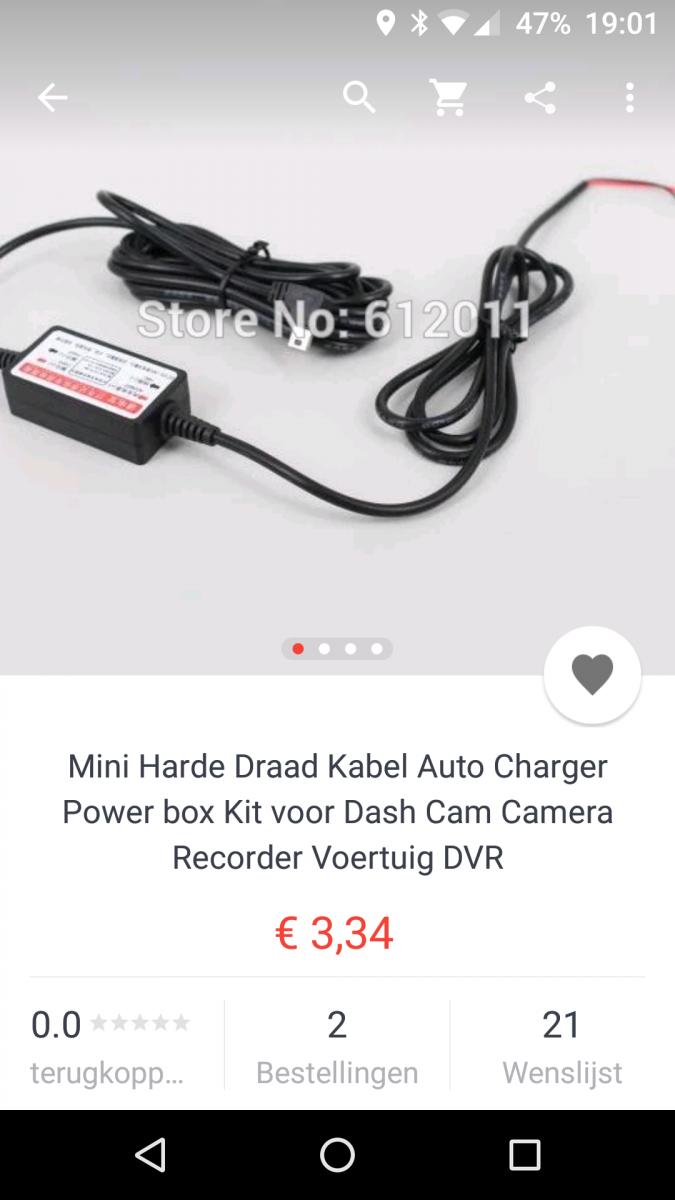675x1200 pixels.
Task: Open the shopping cart
Action: (449, 97)
